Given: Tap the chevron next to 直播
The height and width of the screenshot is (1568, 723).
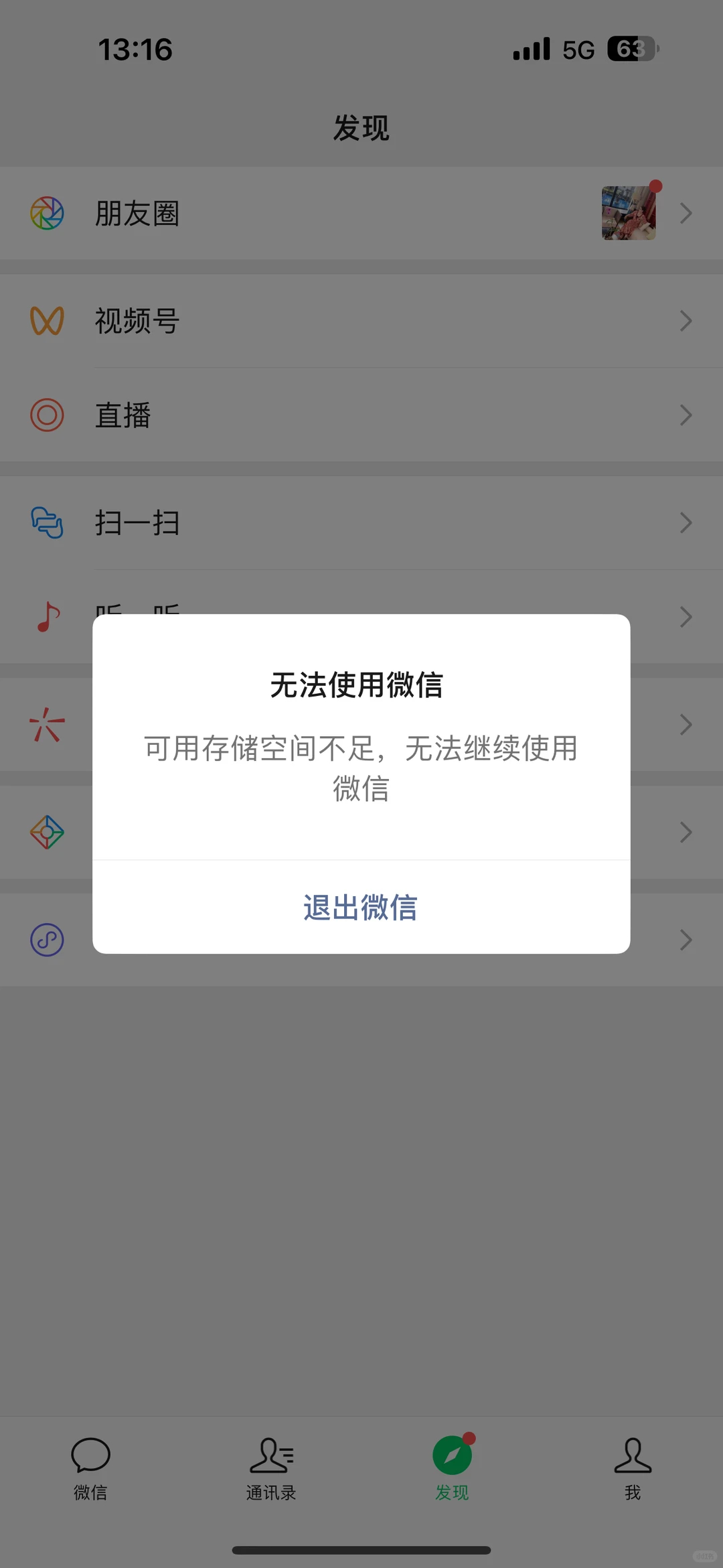Looking at the screenshot, I should tap(686, 415).
